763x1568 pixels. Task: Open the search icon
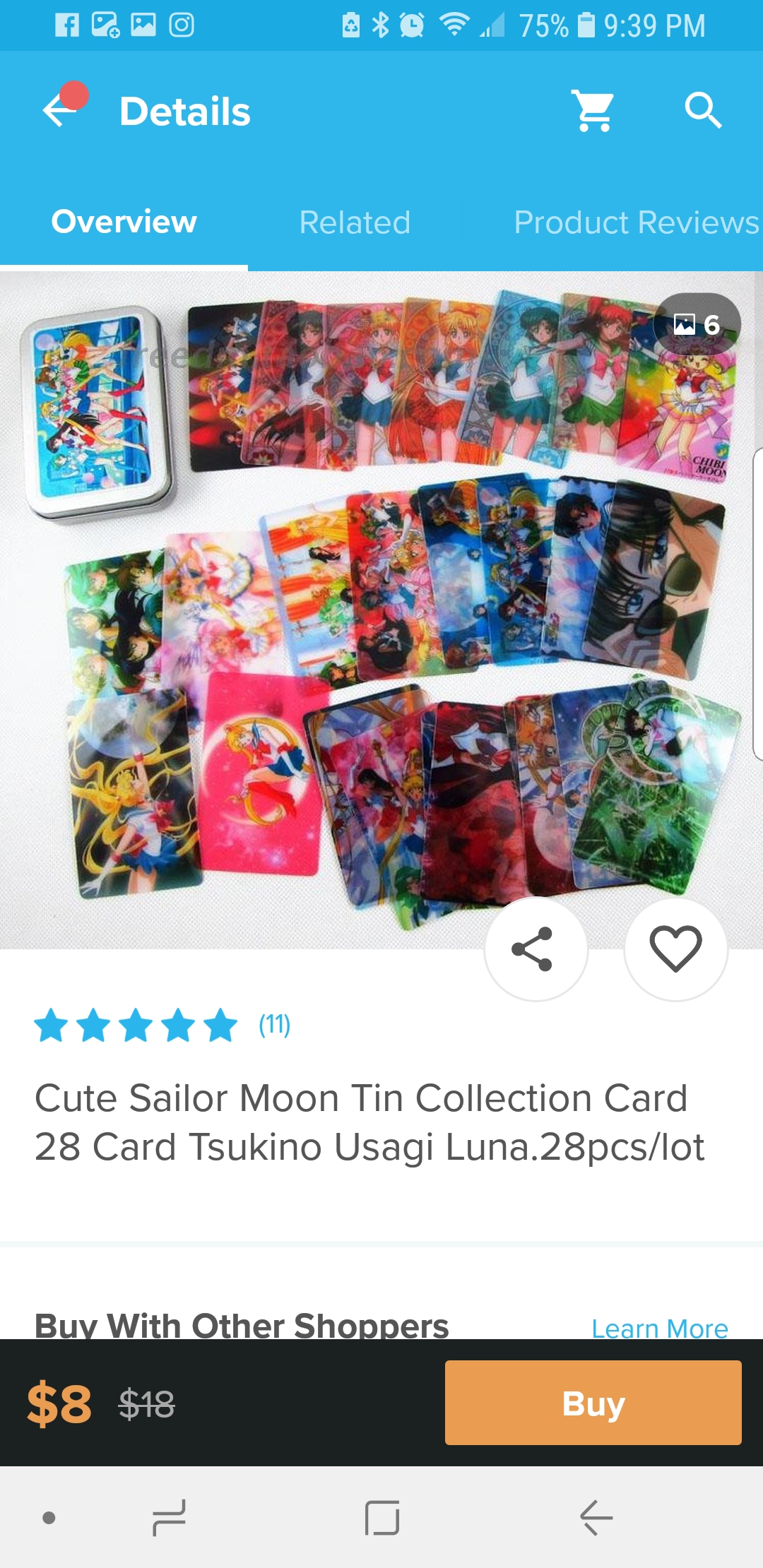coord(703,110)
